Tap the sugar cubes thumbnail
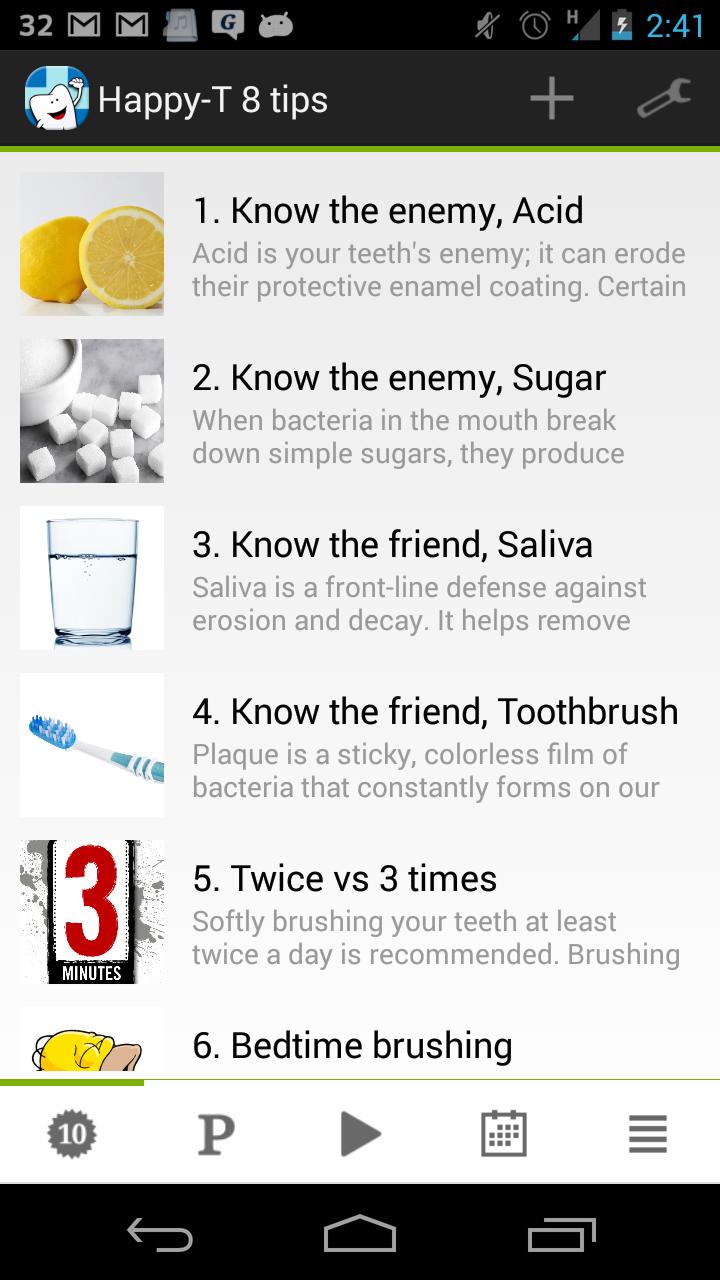The height and width of the screenshot is (1280, 720). (91, 410)
